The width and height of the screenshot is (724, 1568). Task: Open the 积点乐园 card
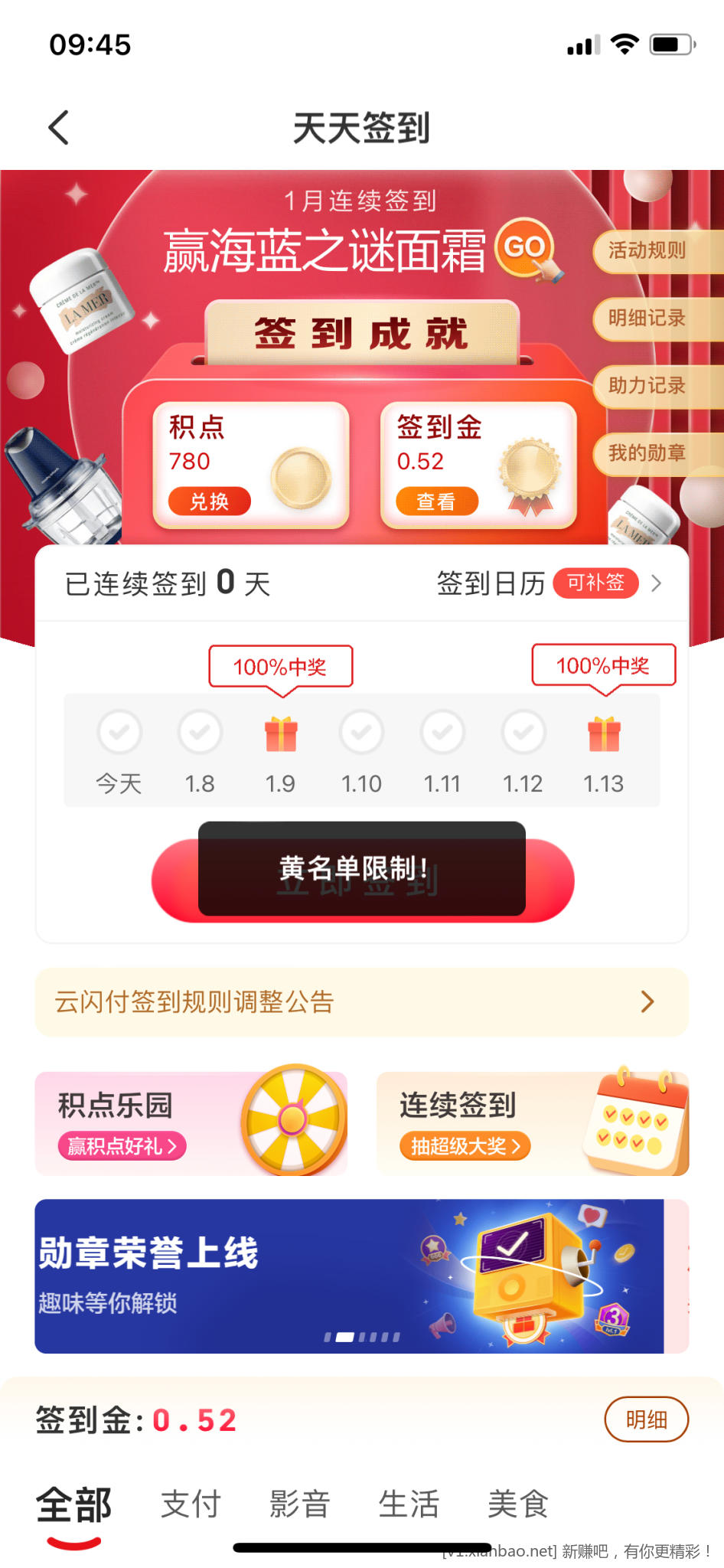click(191, 1123)
